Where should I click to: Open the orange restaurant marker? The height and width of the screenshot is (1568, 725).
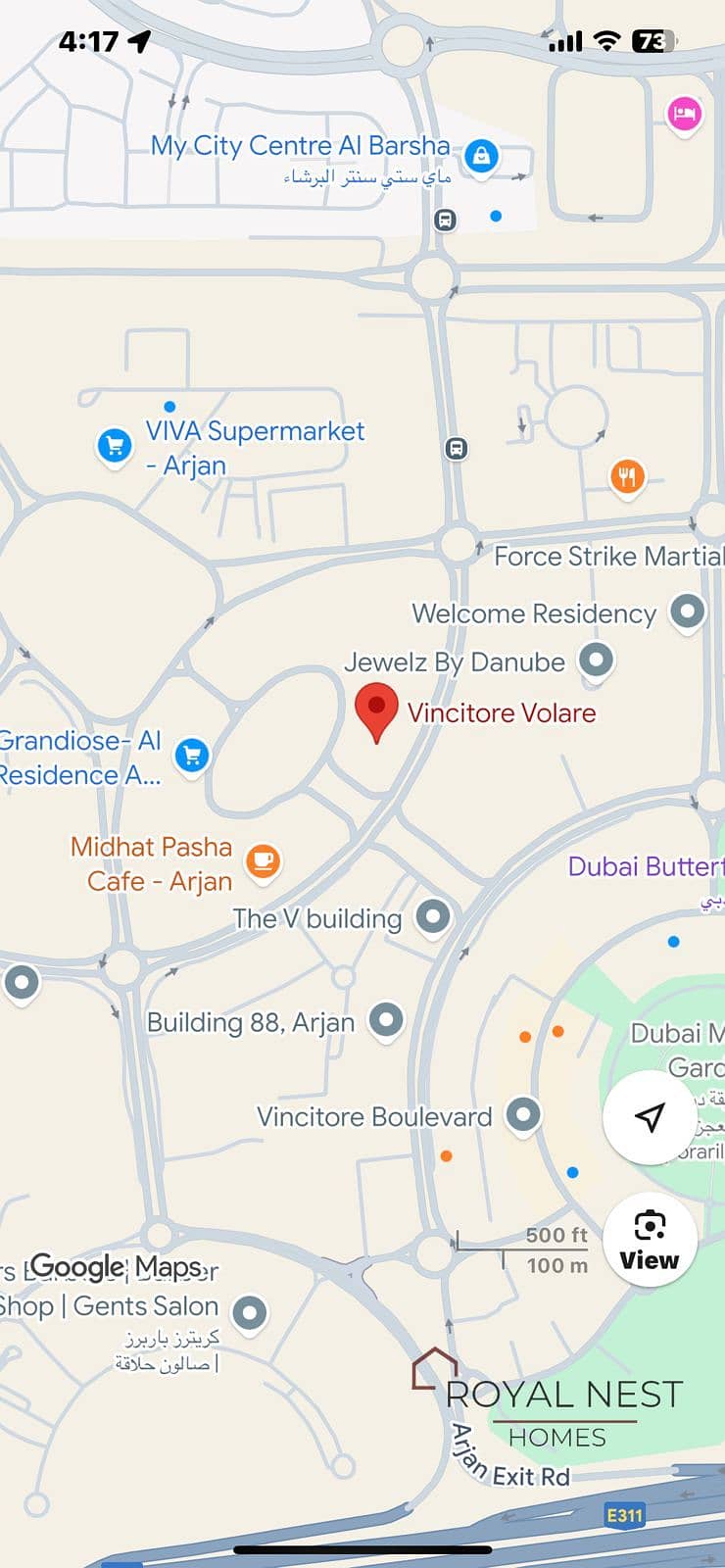click(627, 477)
